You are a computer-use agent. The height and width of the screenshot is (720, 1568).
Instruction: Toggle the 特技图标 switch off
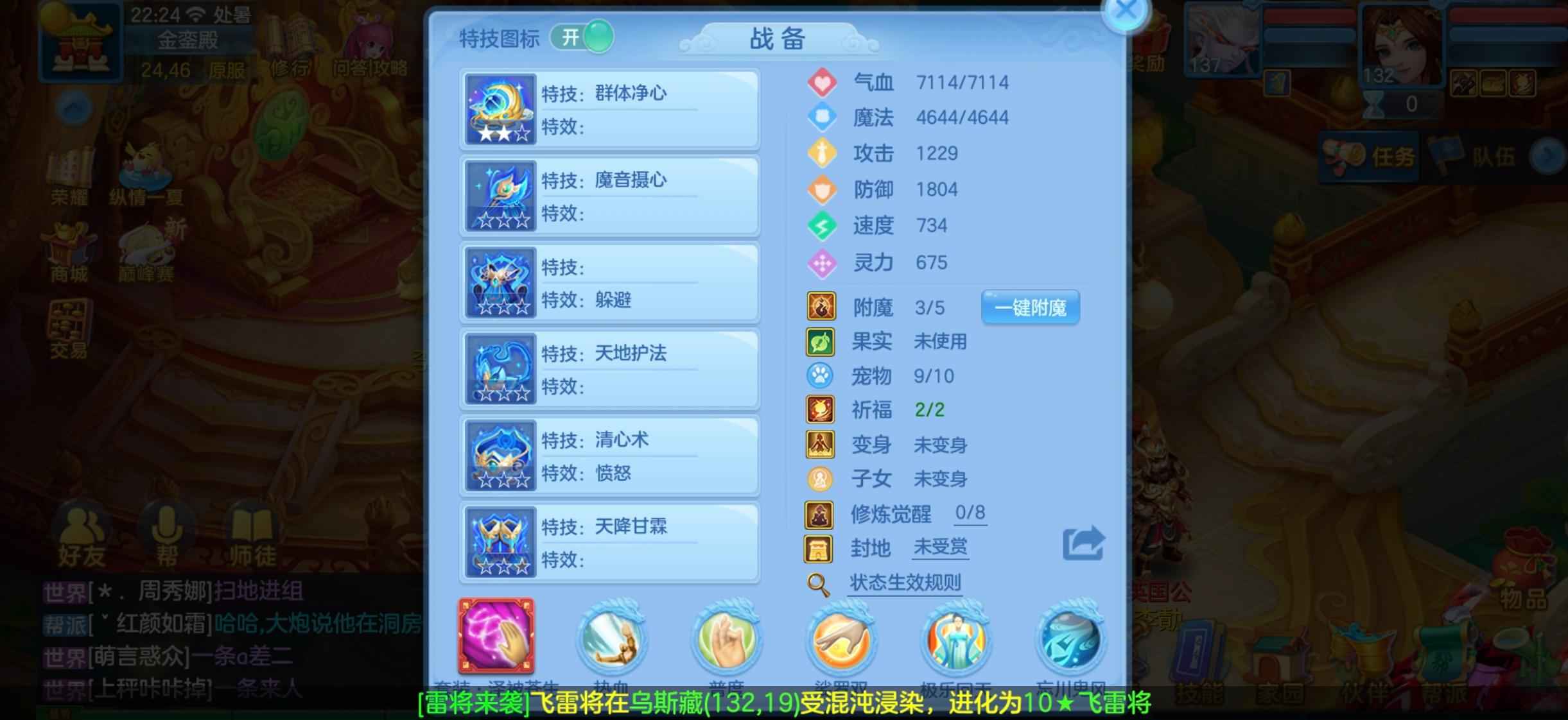(582, 37)
